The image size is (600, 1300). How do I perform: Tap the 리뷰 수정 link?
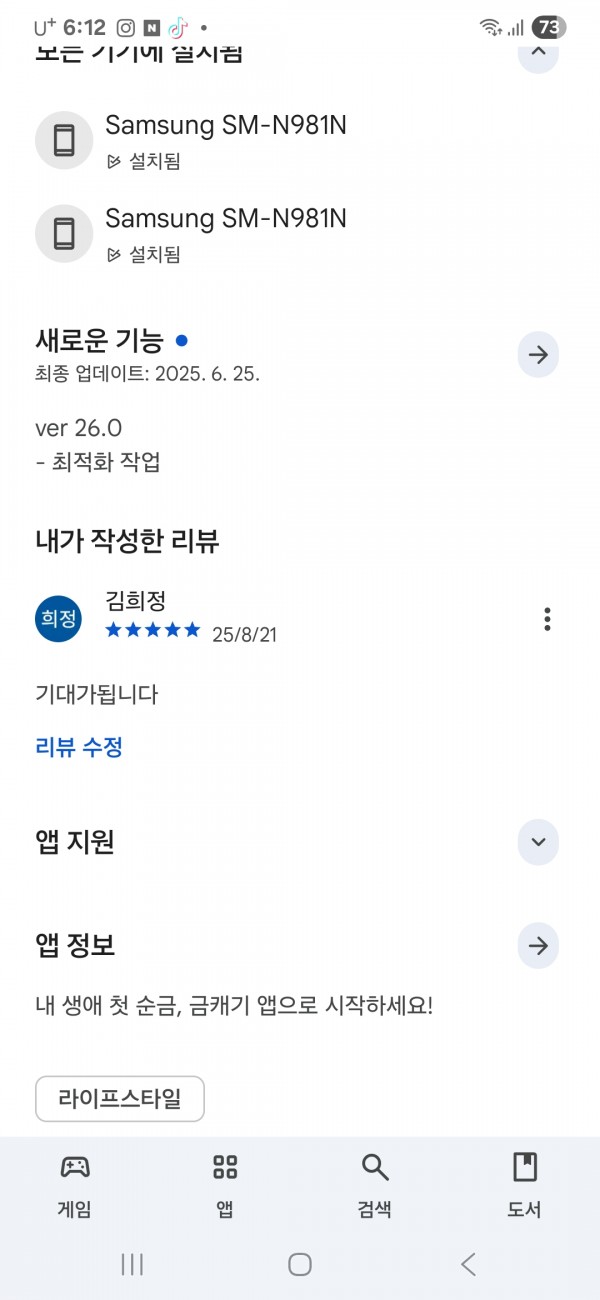(x=79, y=747)
